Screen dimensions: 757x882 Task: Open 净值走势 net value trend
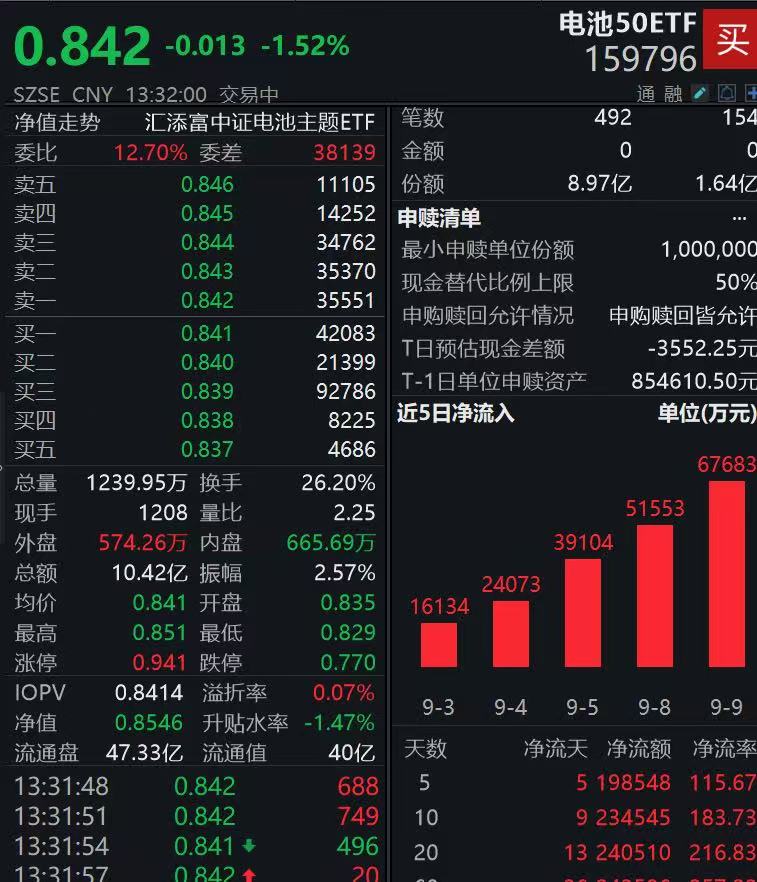[57, 123]
